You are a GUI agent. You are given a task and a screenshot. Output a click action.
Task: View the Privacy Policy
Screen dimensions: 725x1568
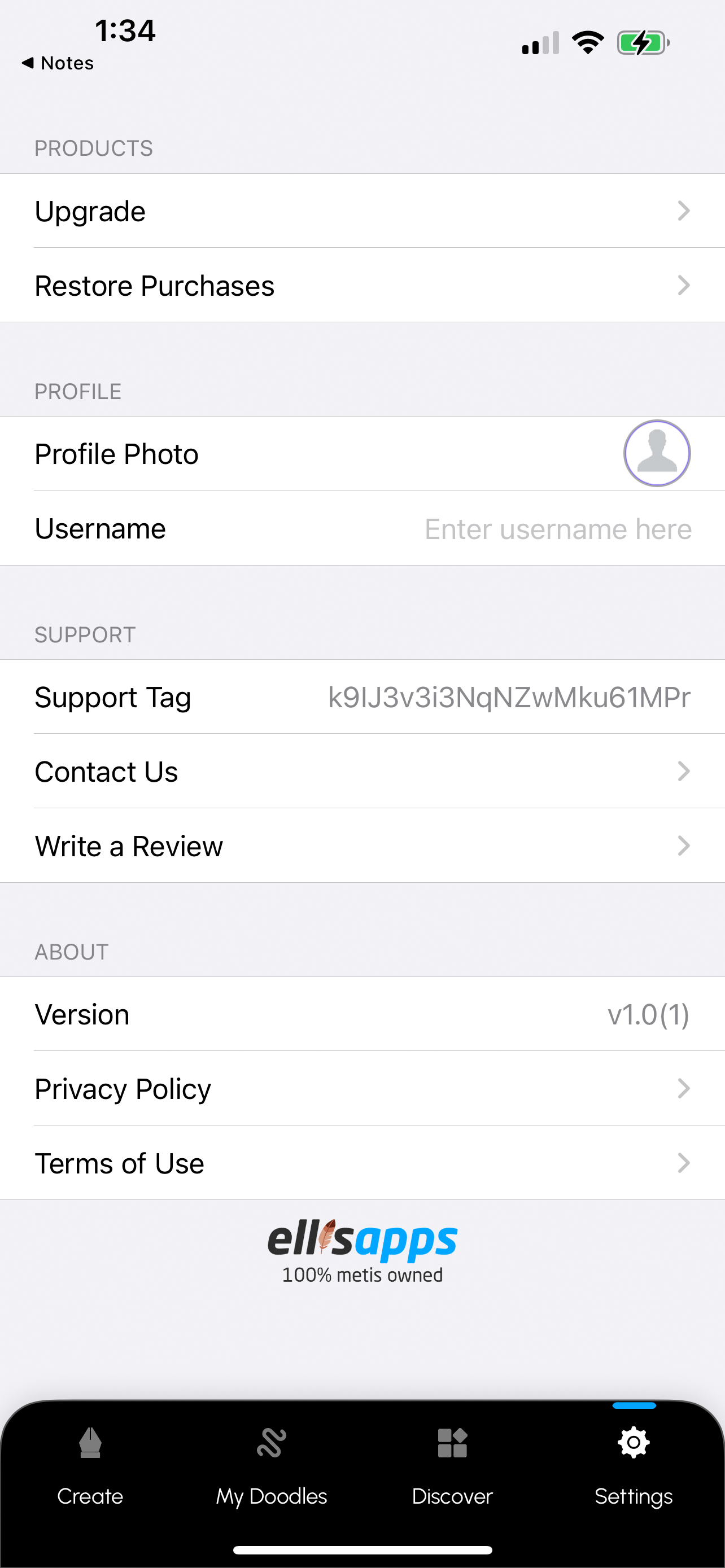(x=362, y=1089)
